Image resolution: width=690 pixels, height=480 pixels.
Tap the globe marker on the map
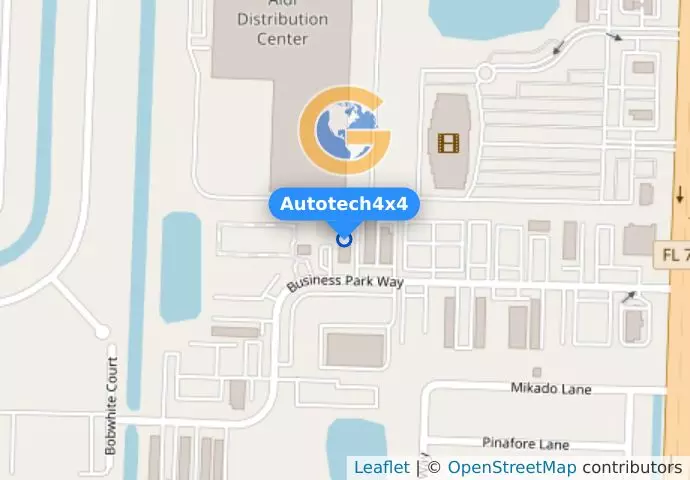344,131
